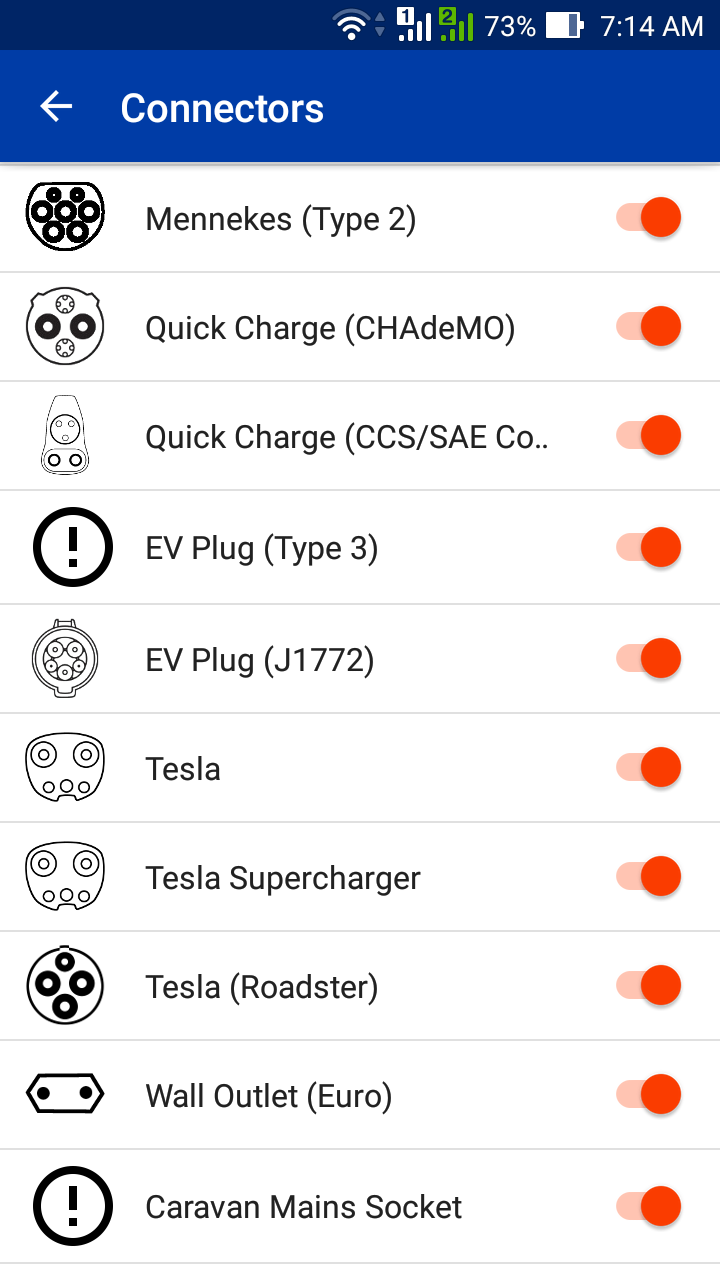
Task: Disable the Caravan Mains Socket switch
Action: pos(649,1205)
